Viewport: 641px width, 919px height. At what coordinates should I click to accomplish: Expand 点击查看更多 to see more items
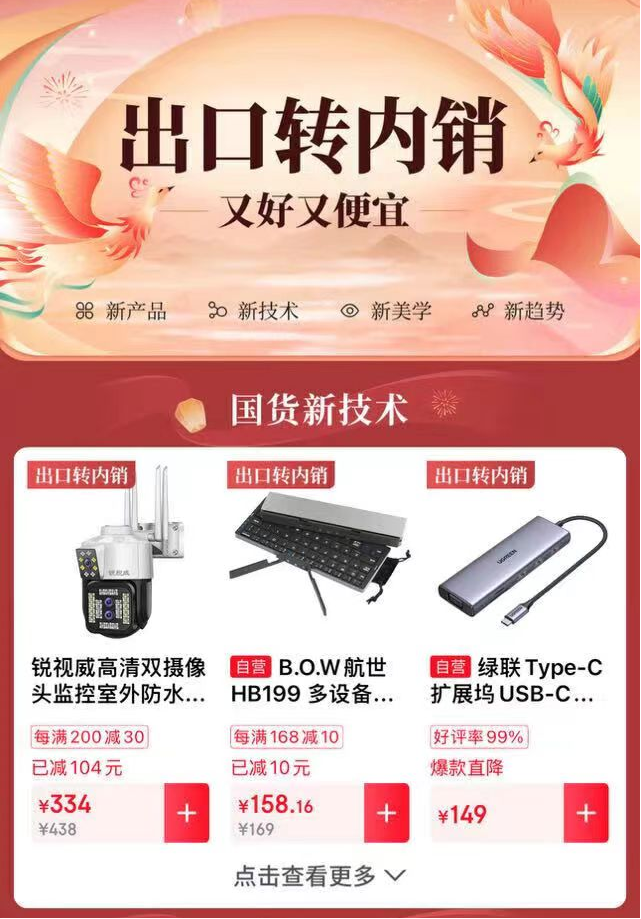320,876
